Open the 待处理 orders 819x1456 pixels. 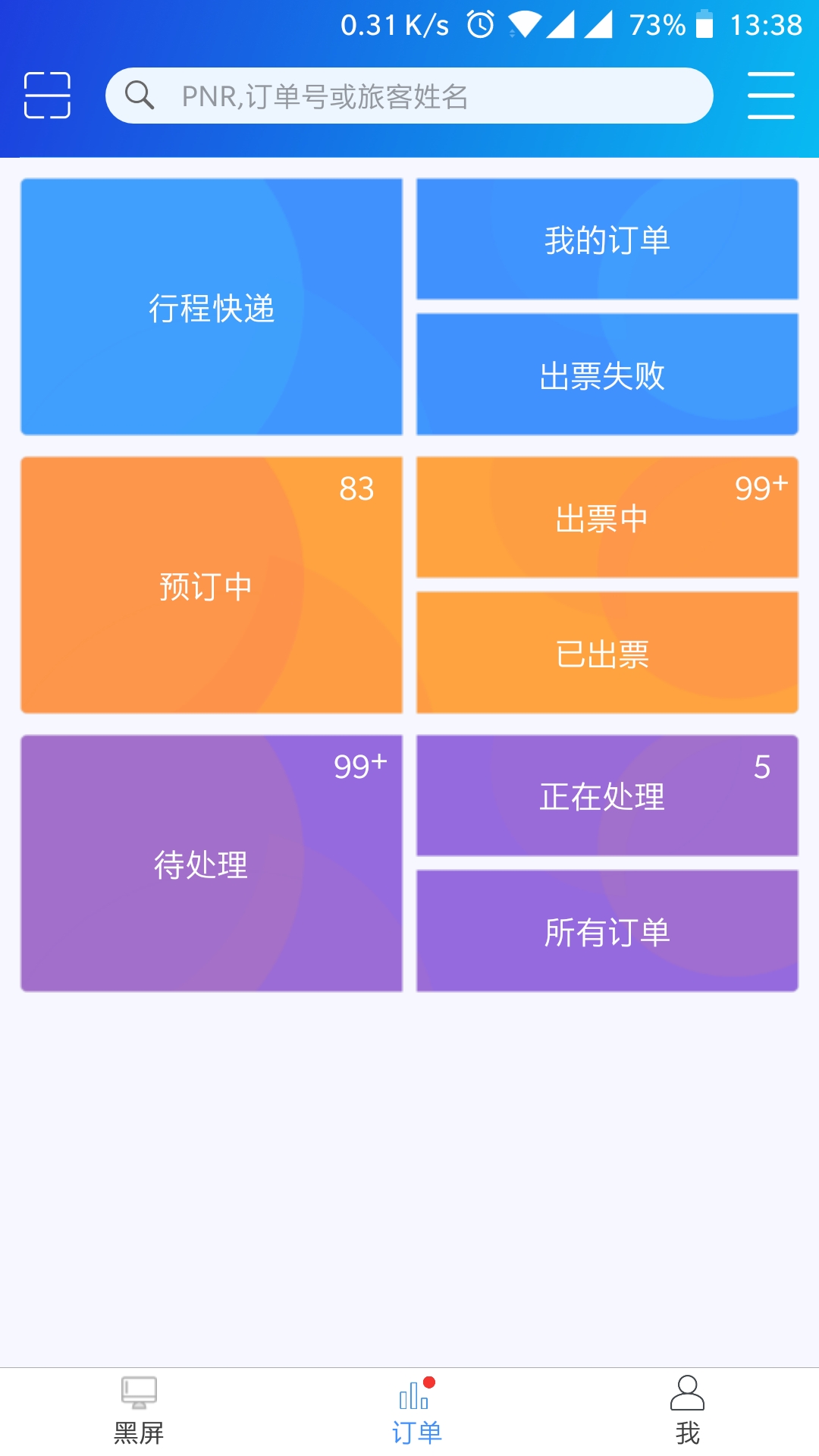point(212,864)
